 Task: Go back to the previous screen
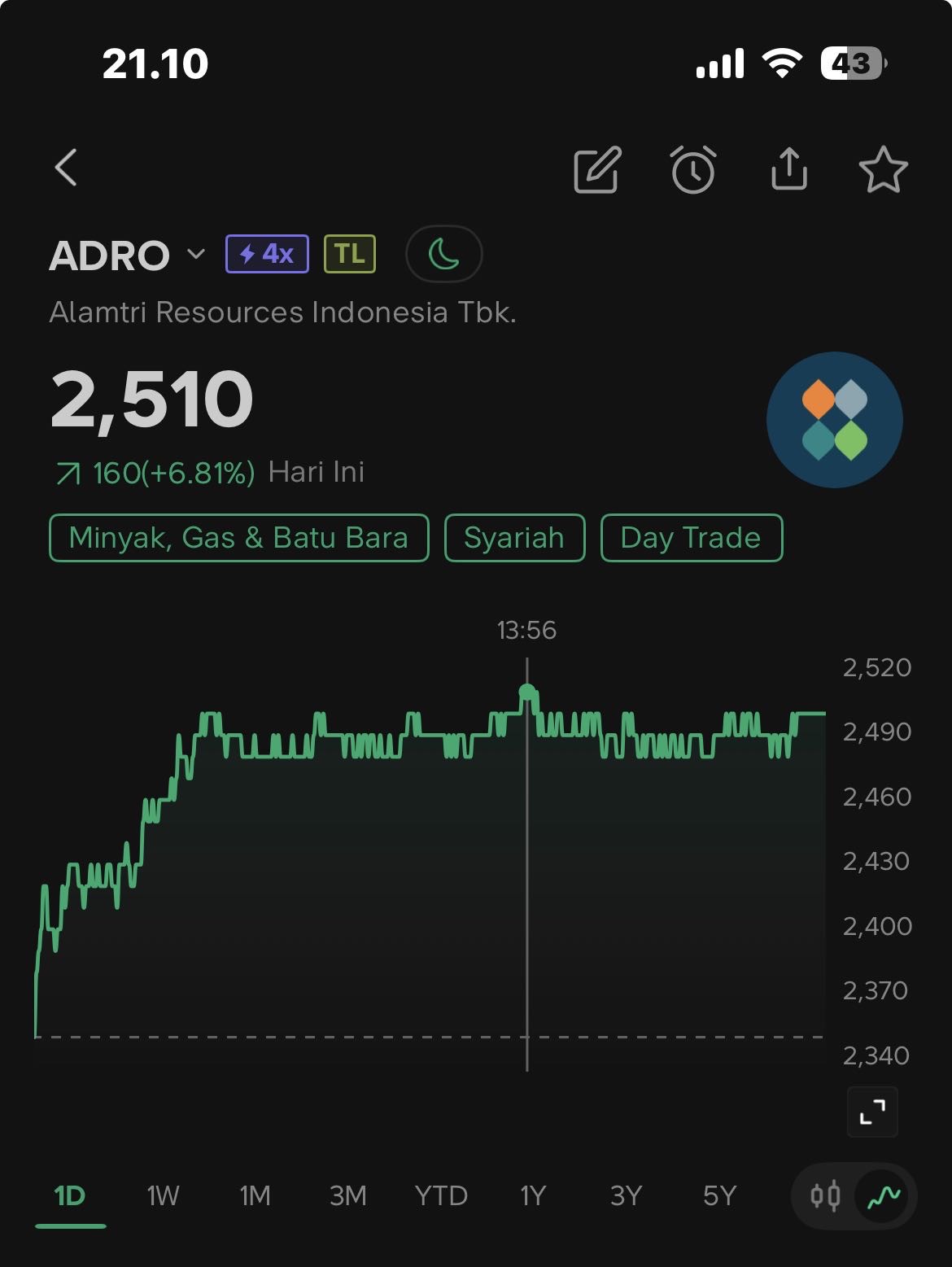pyautogui.click(x=67, y=168)
